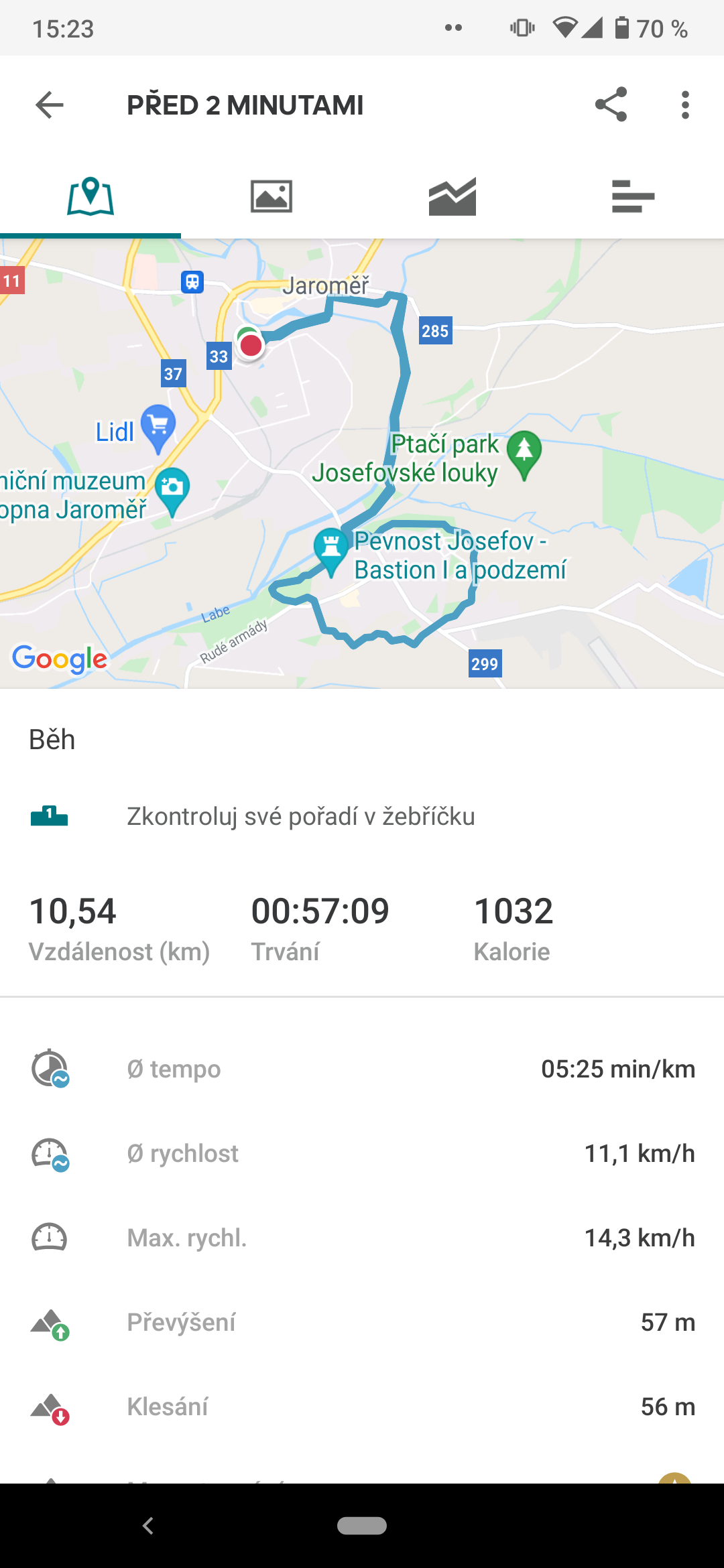Tap the system back button
This screenshot has height=1568, width=724.
coord(148,1526)
